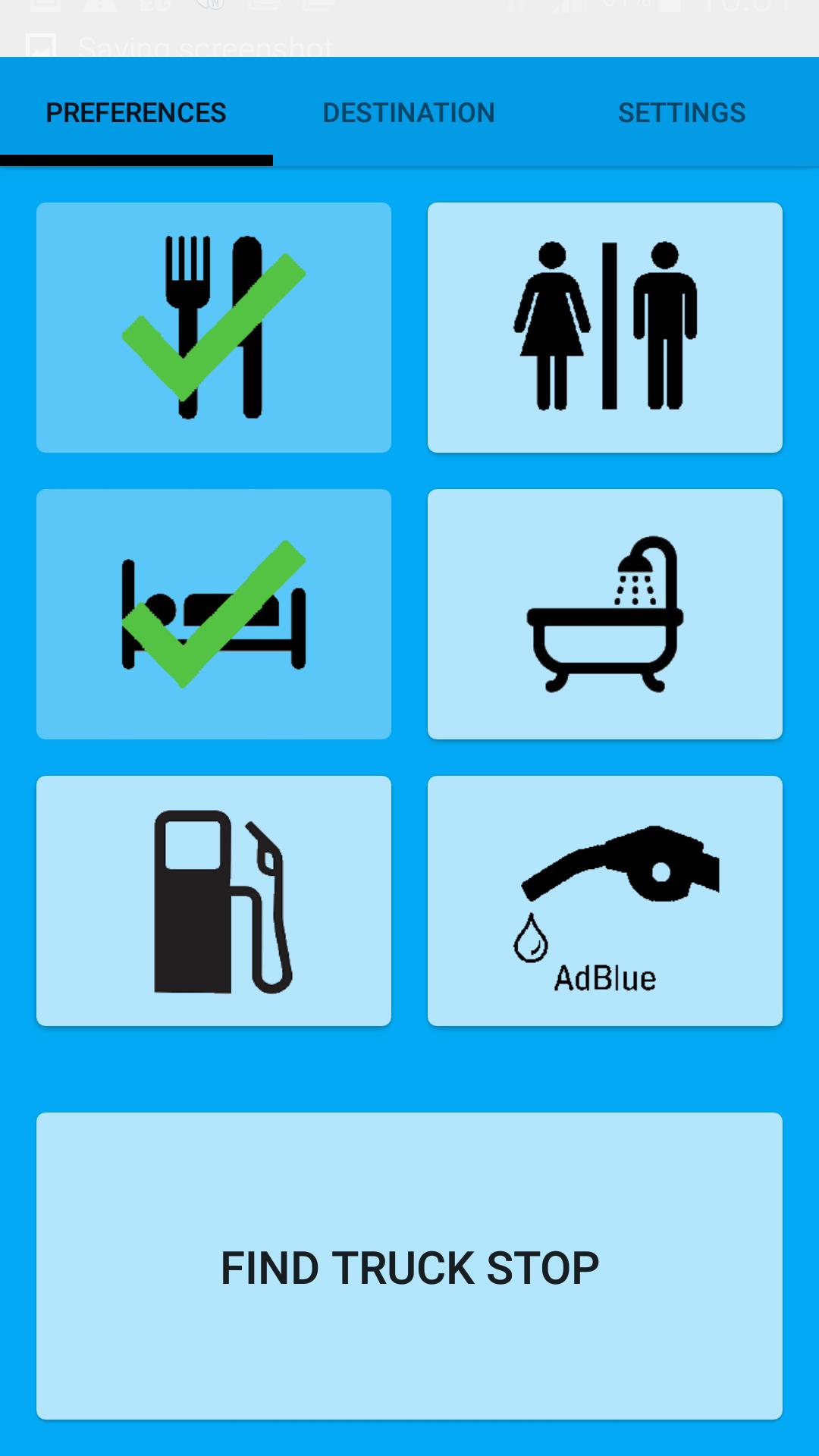The image size is (819, 1456).
Task: Open the Settings tab
Action: (682, 113)
